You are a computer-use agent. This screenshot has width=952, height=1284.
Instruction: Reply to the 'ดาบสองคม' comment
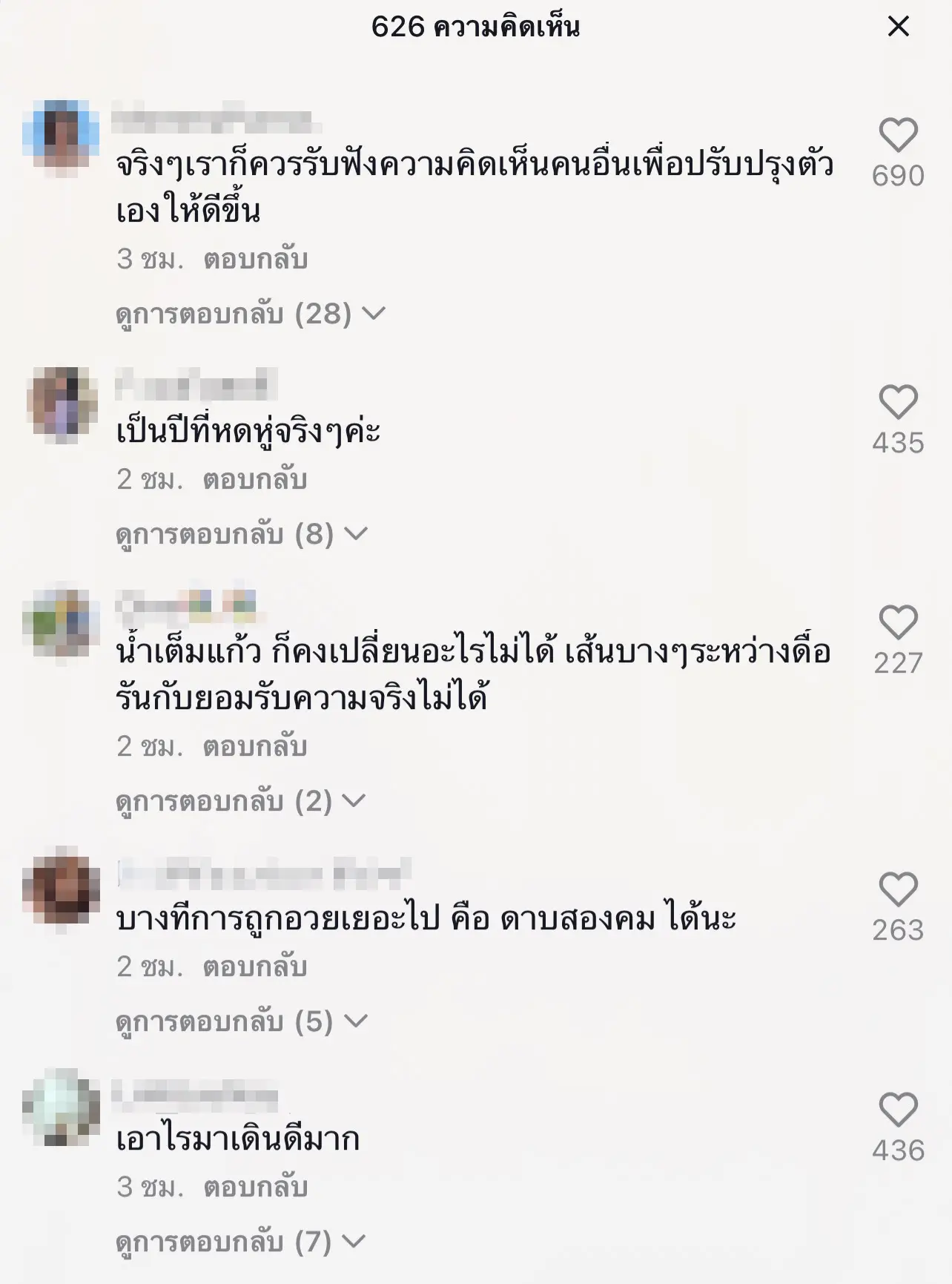tap(255, 967)
